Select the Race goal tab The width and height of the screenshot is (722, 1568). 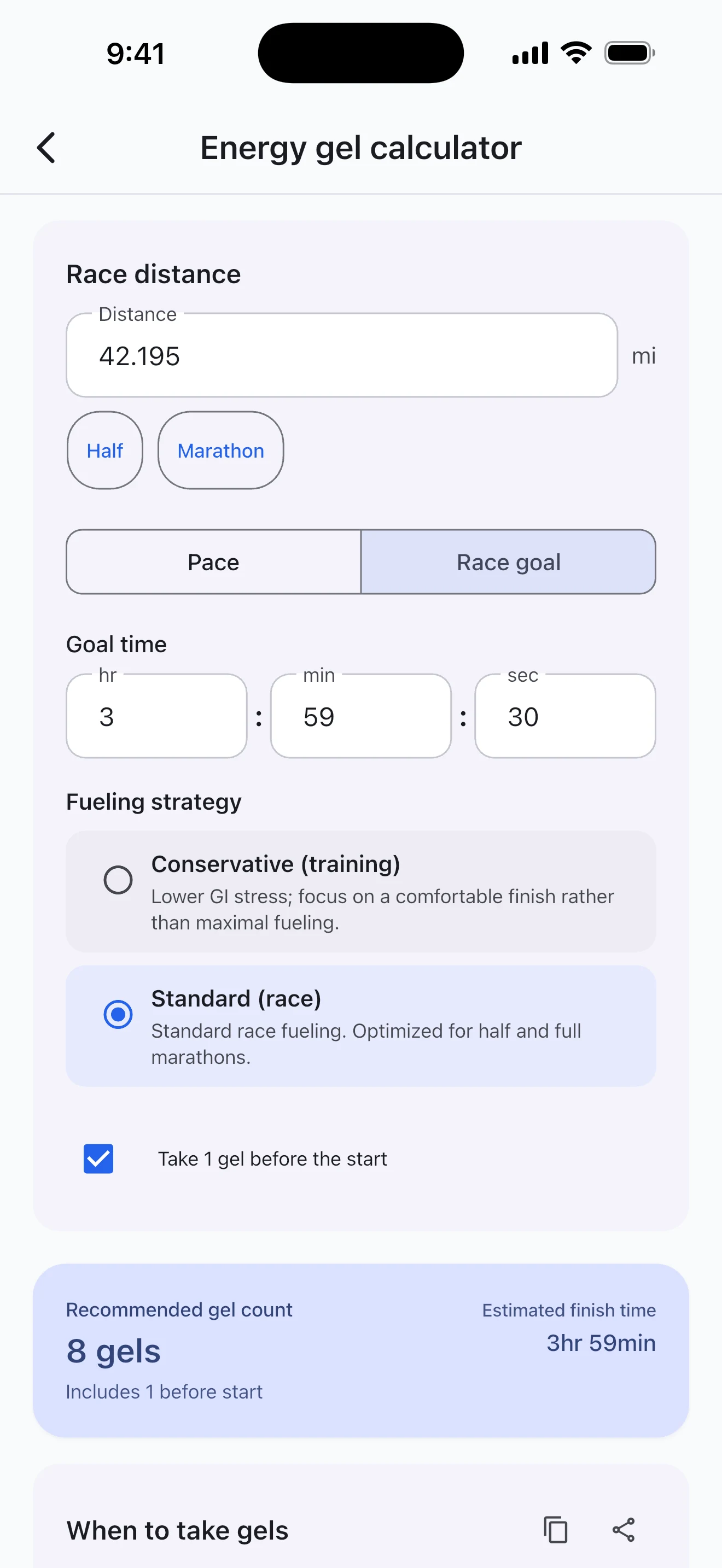tap(508, 562)
